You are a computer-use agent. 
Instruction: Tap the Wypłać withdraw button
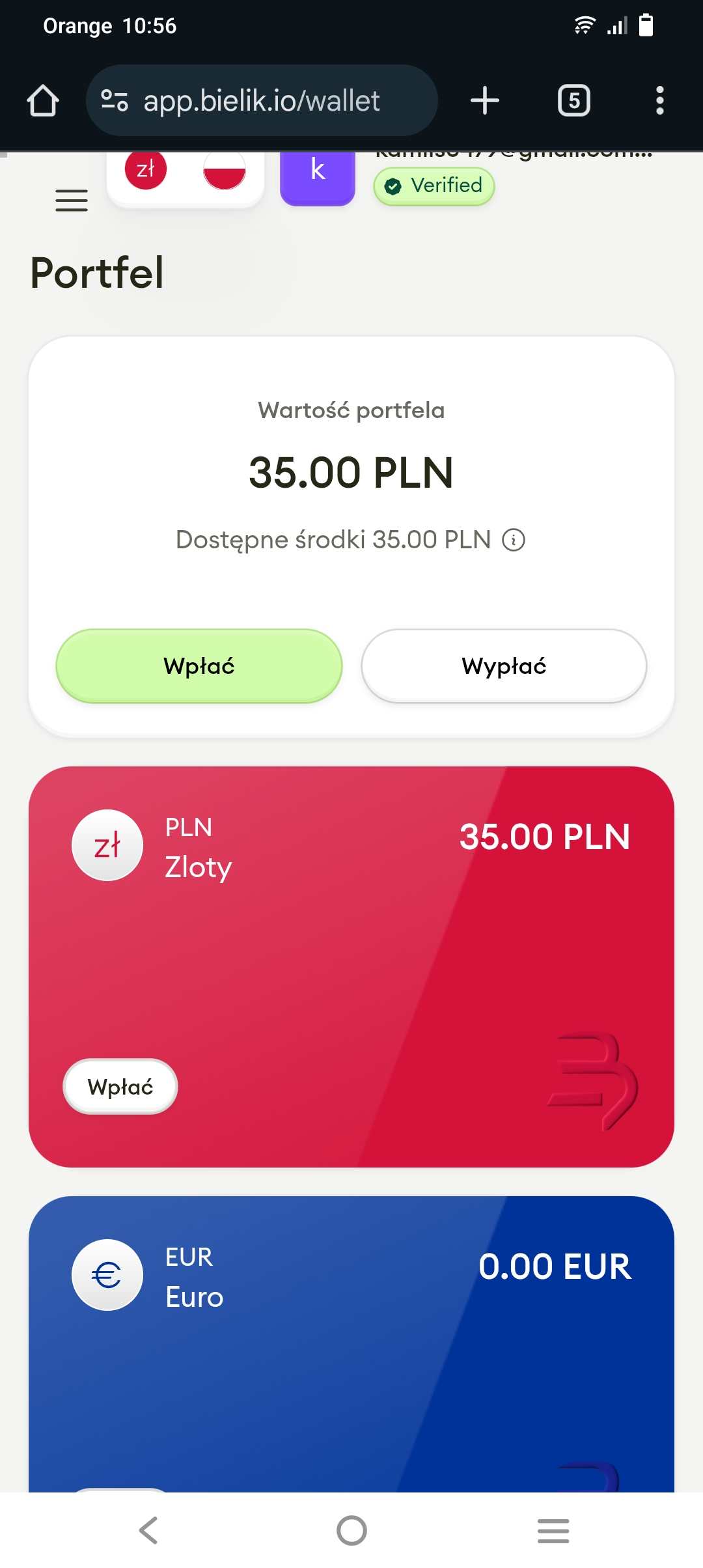(504, 665)
